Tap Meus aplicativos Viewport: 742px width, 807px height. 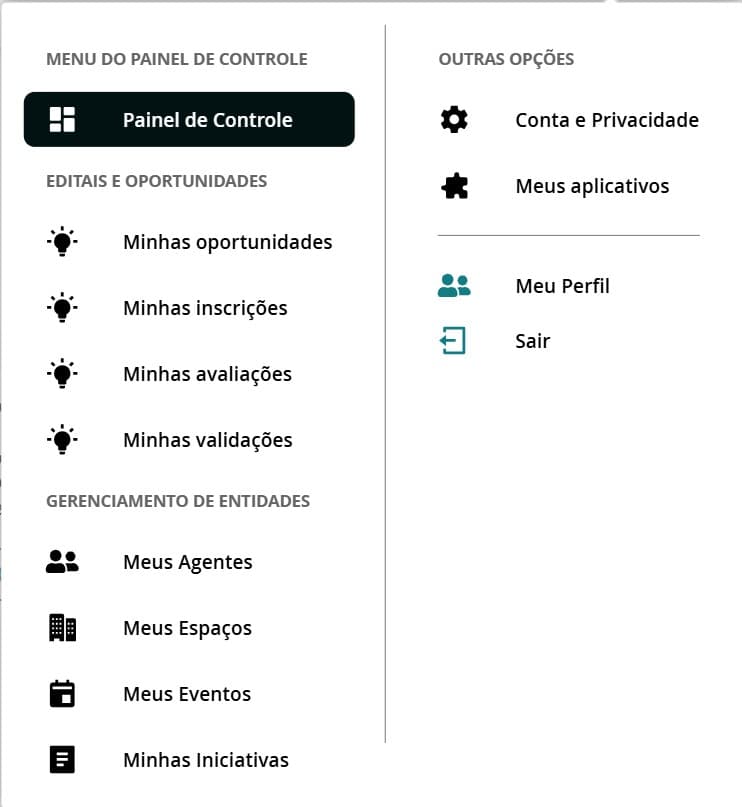[x=592, y=186]
